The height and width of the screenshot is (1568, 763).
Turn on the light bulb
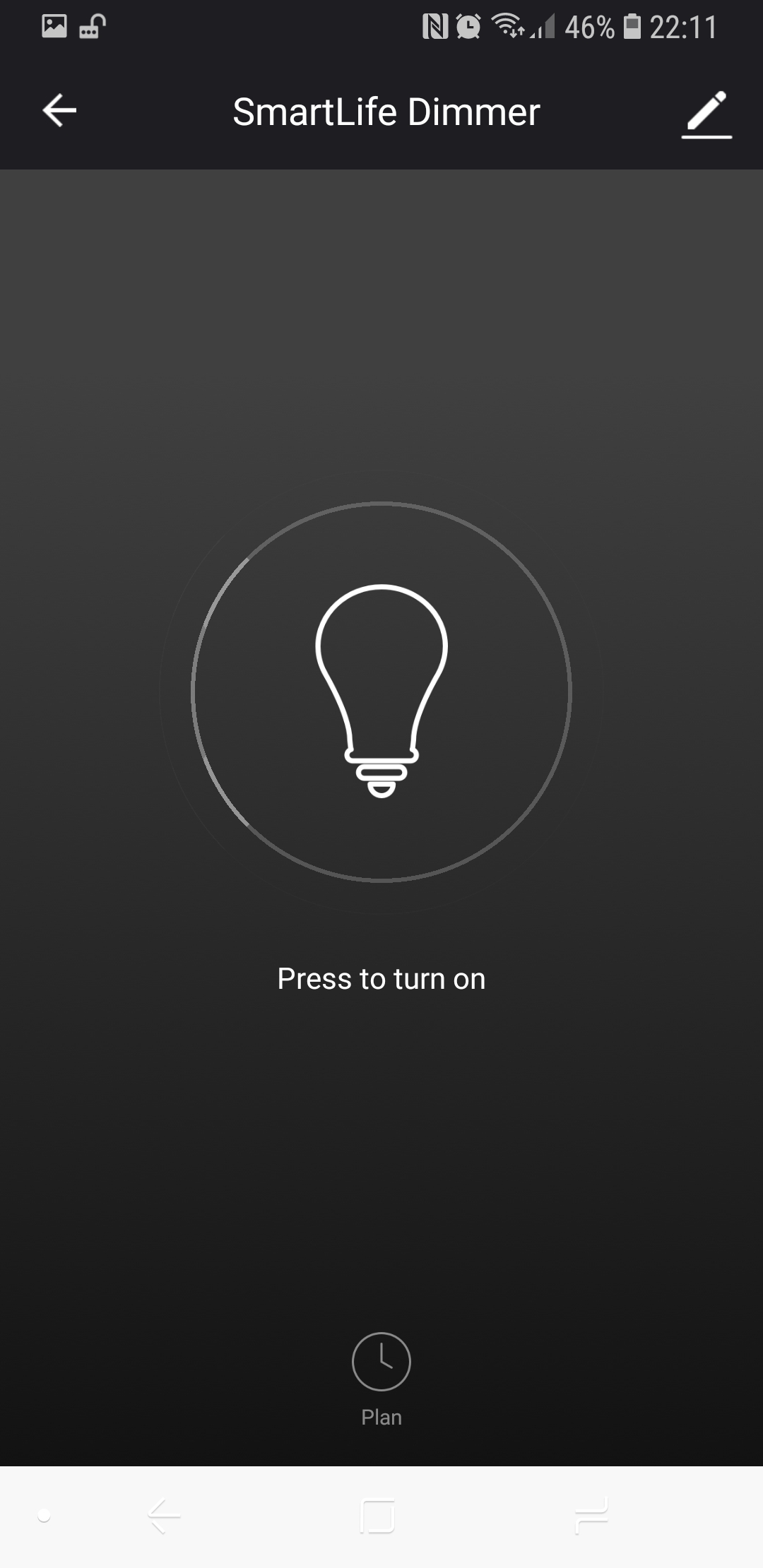coord(381,691)
